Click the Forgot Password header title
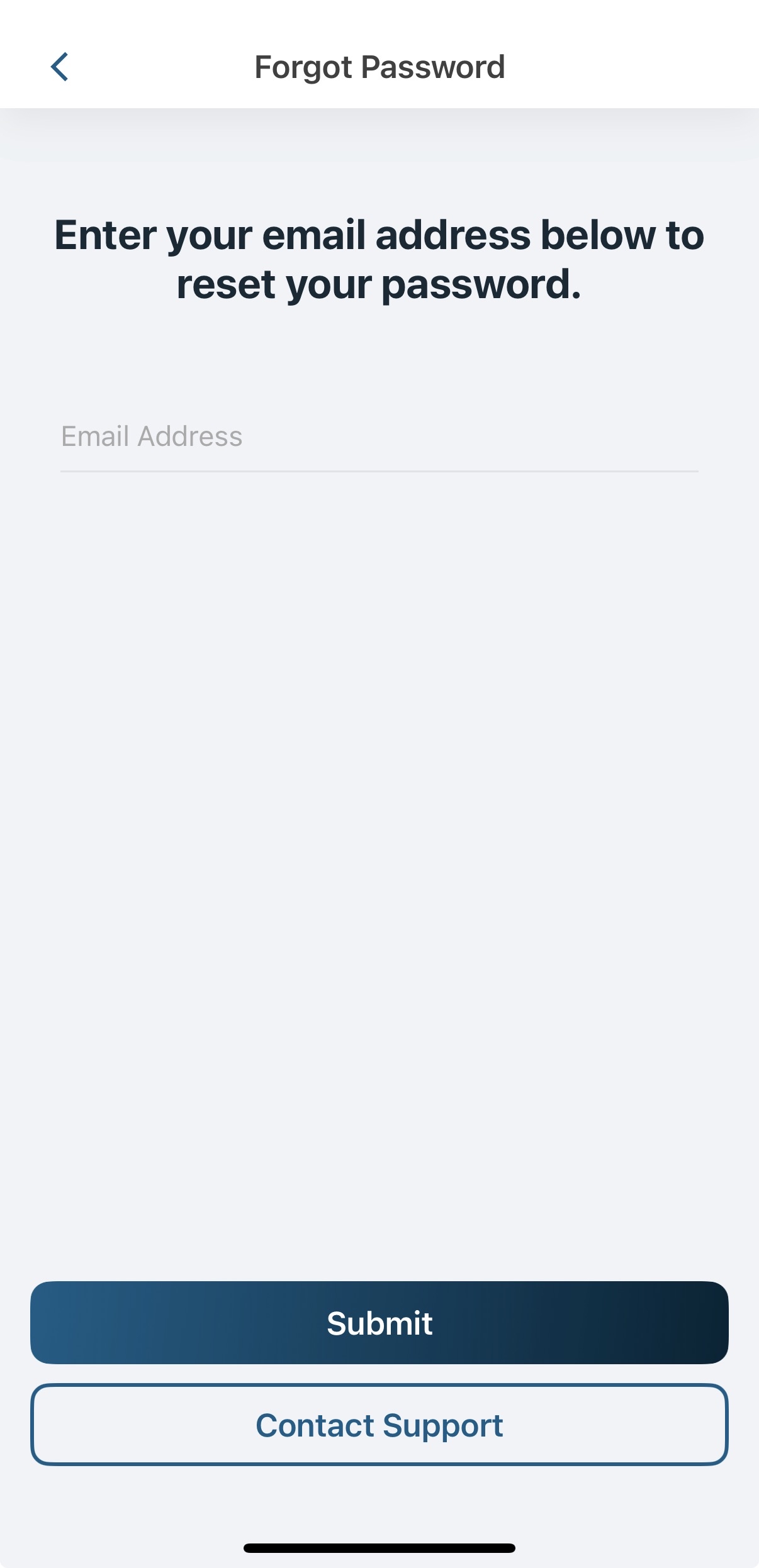Image resolution: width=759 pixels, height=1568 pixels. click(379, 66)
